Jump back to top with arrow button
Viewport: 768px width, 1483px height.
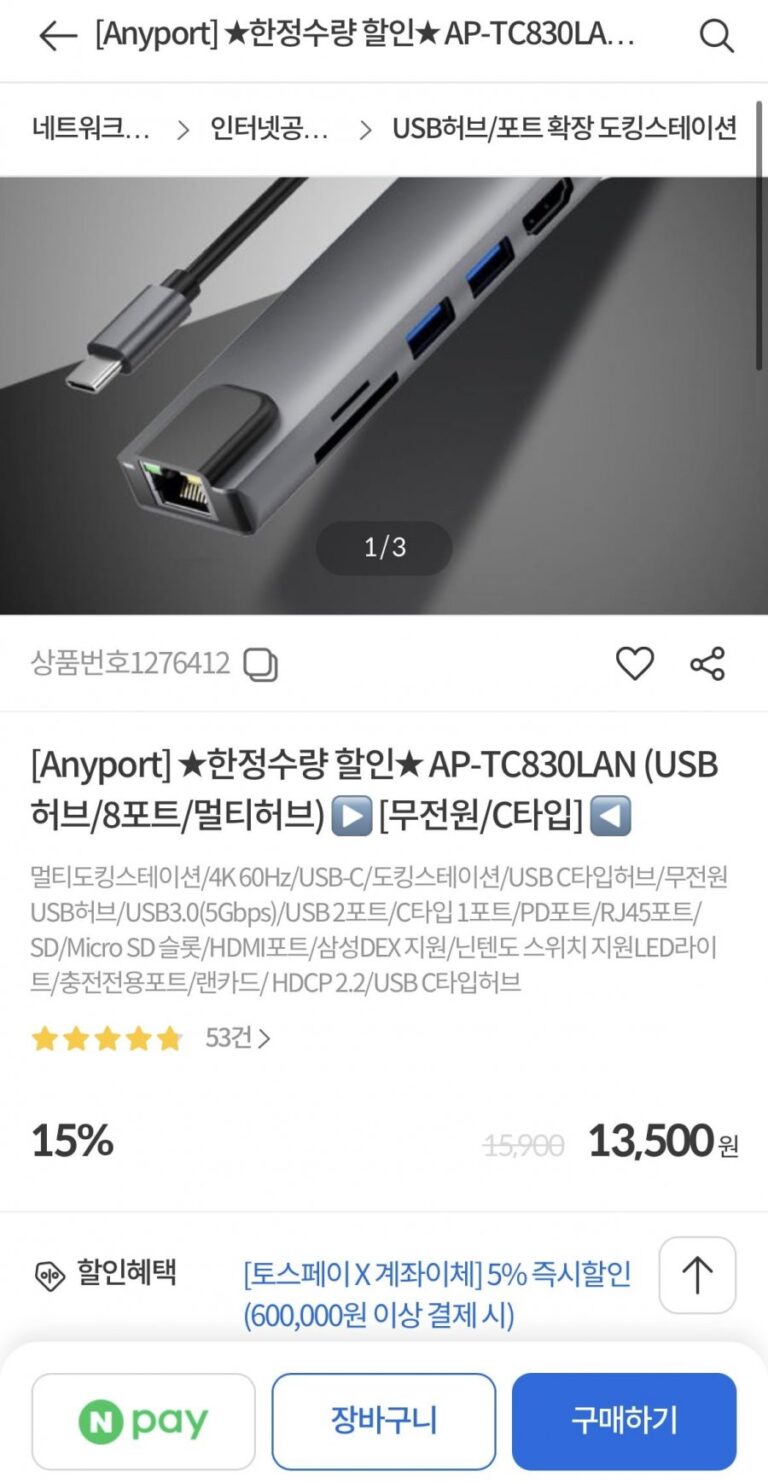coord(697,1275)
